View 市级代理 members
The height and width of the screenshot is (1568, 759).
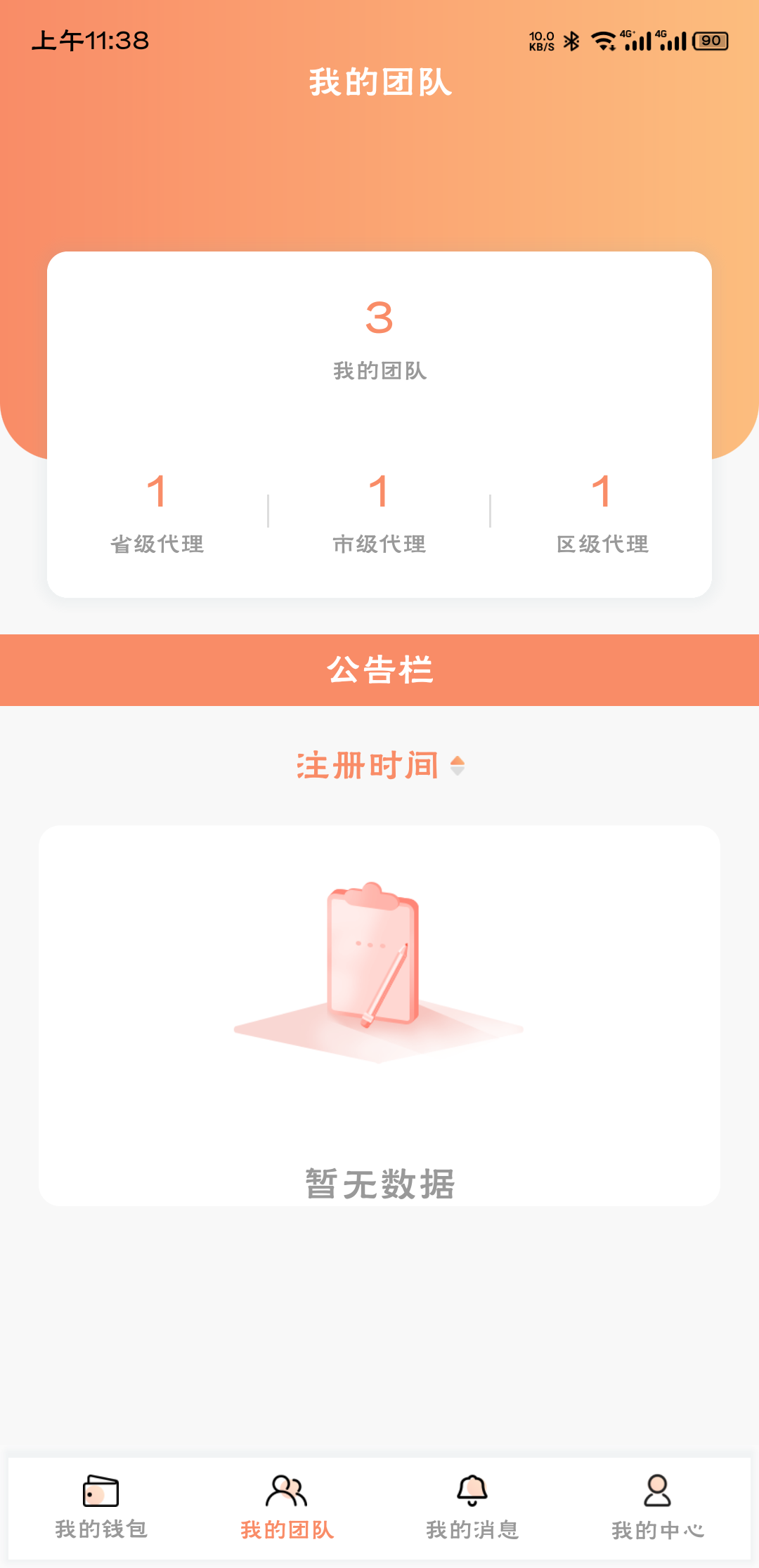click(x=379, y=514)
